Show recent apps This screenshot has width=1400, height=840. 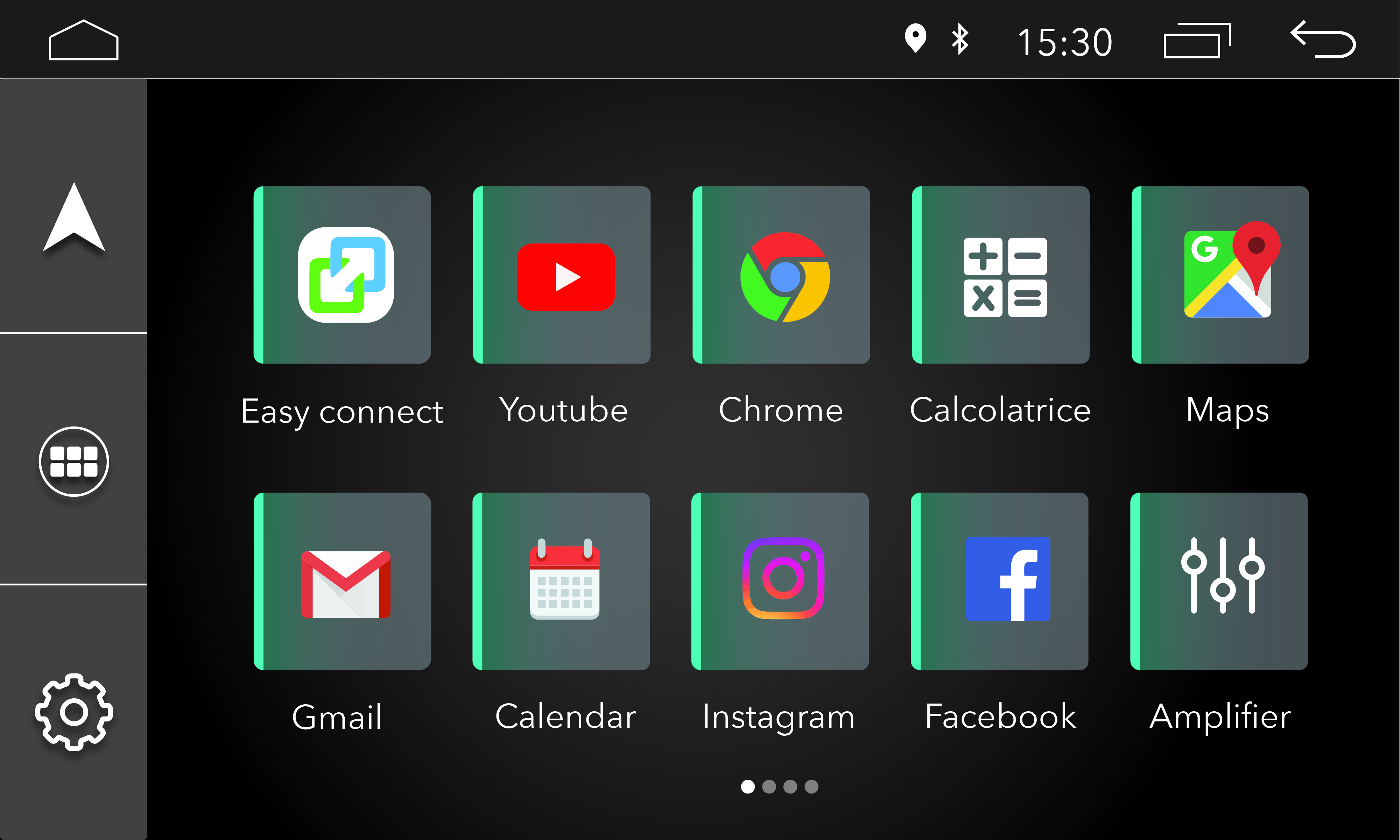pos(1197,40)
